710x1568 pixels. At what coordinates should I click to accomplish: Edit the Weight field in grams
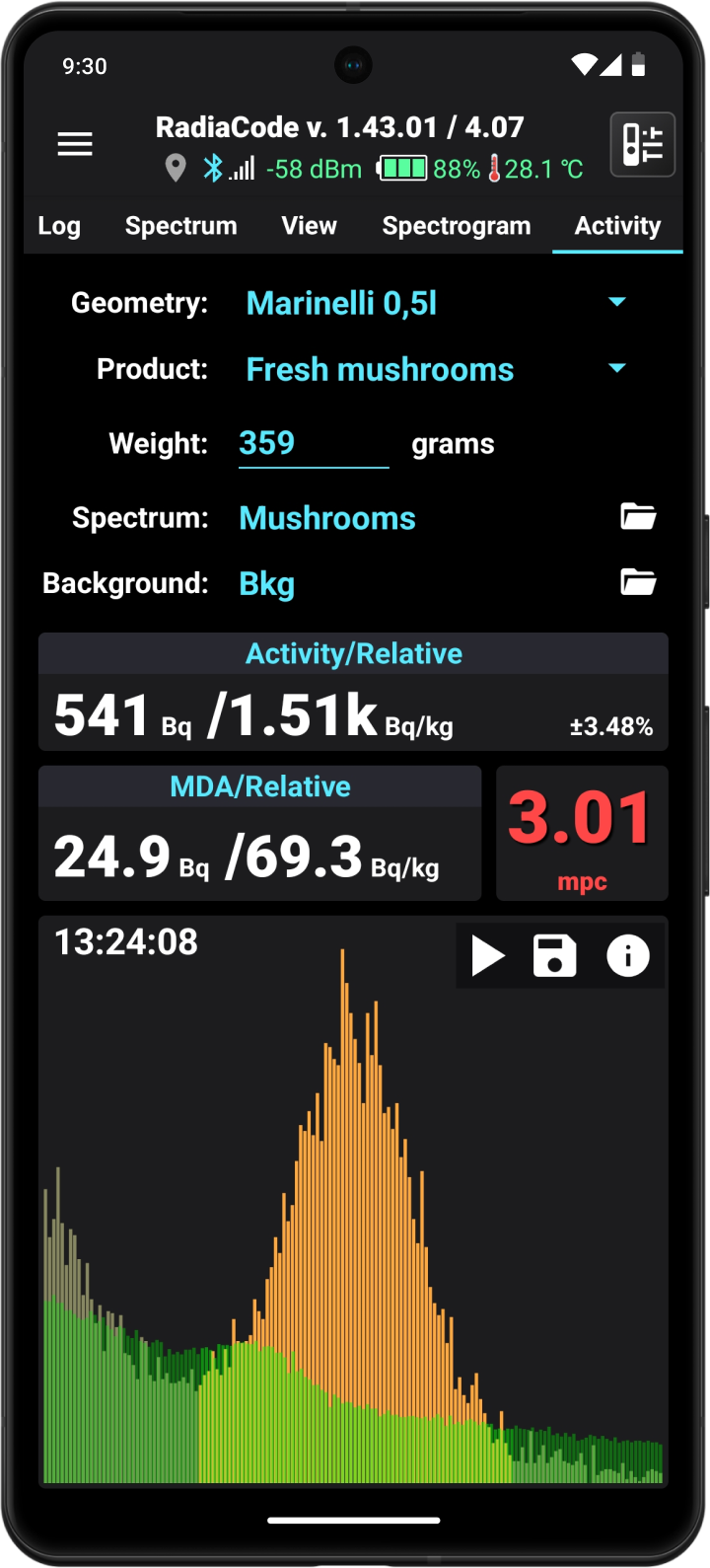coord(312,443)
